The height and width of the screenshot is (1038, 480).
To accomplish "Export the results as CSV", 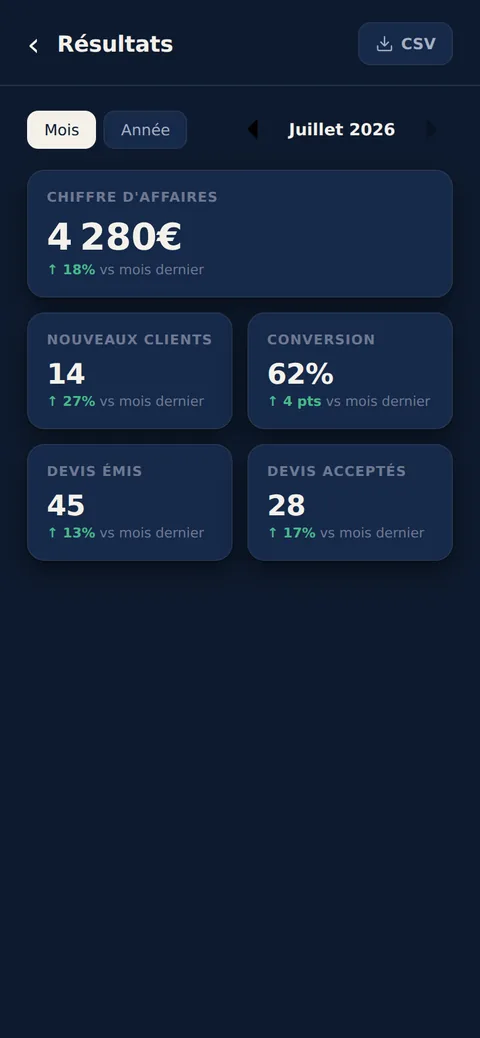I will point(405,44).
